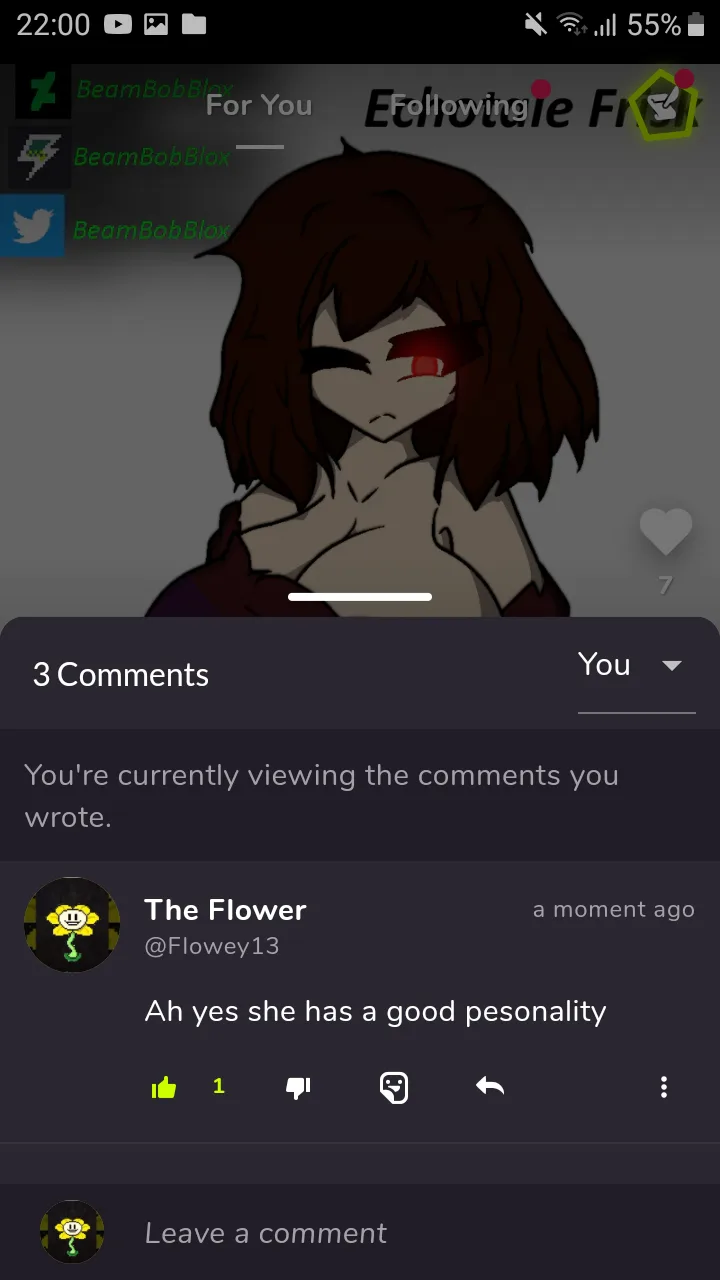The width and height of the screenshot is (720, 1280).
Task: Reply to The Flower's comment
Action: coord(489,1087)
